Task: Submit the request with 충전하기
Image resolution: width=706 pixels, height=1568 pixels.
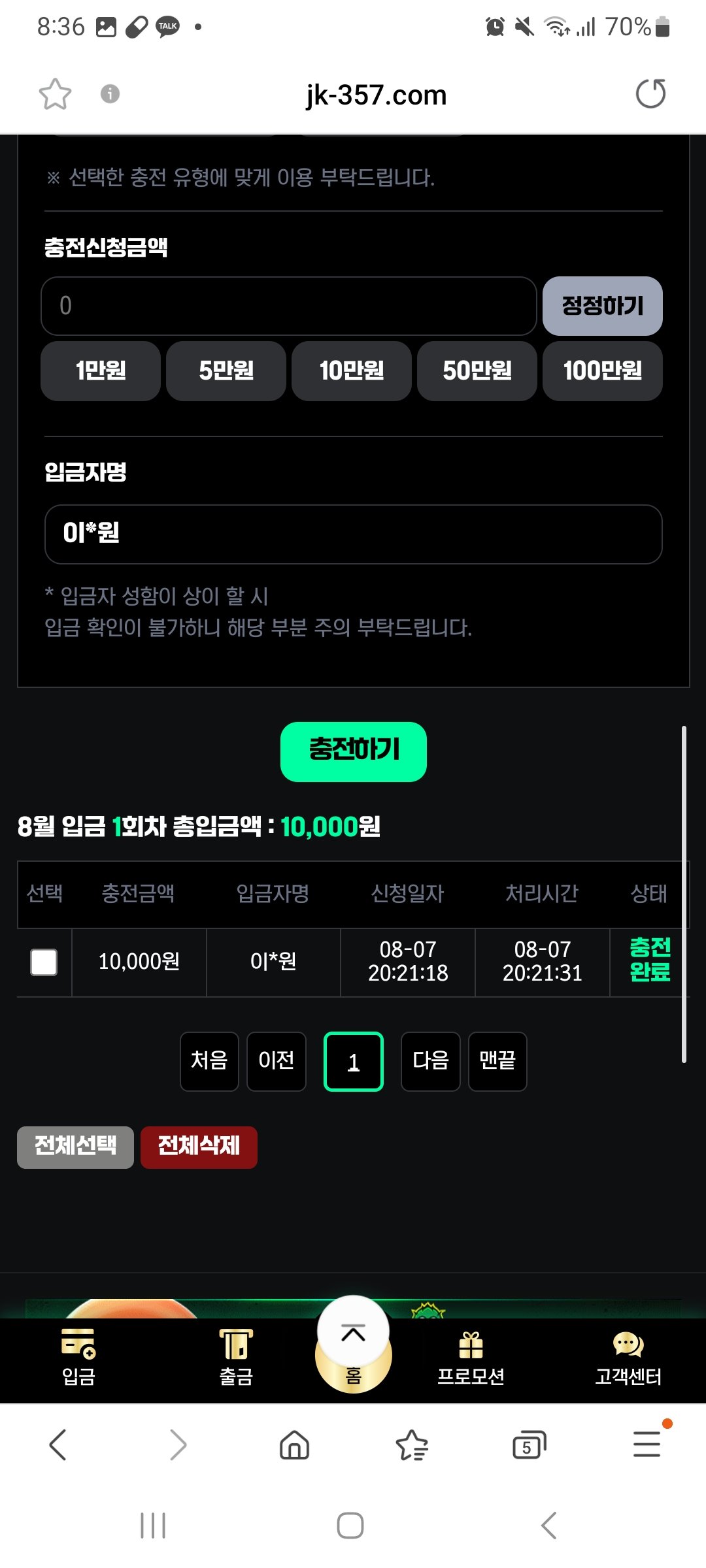Action: (353, 751)
